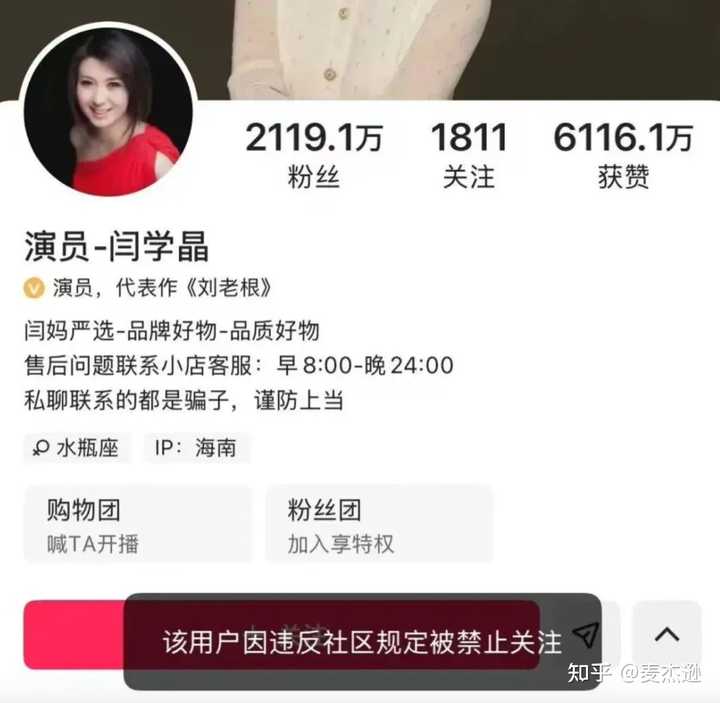View the 粉丝 followers list
The width and height of the screenshot is (720, 703).
coord(313,156)
